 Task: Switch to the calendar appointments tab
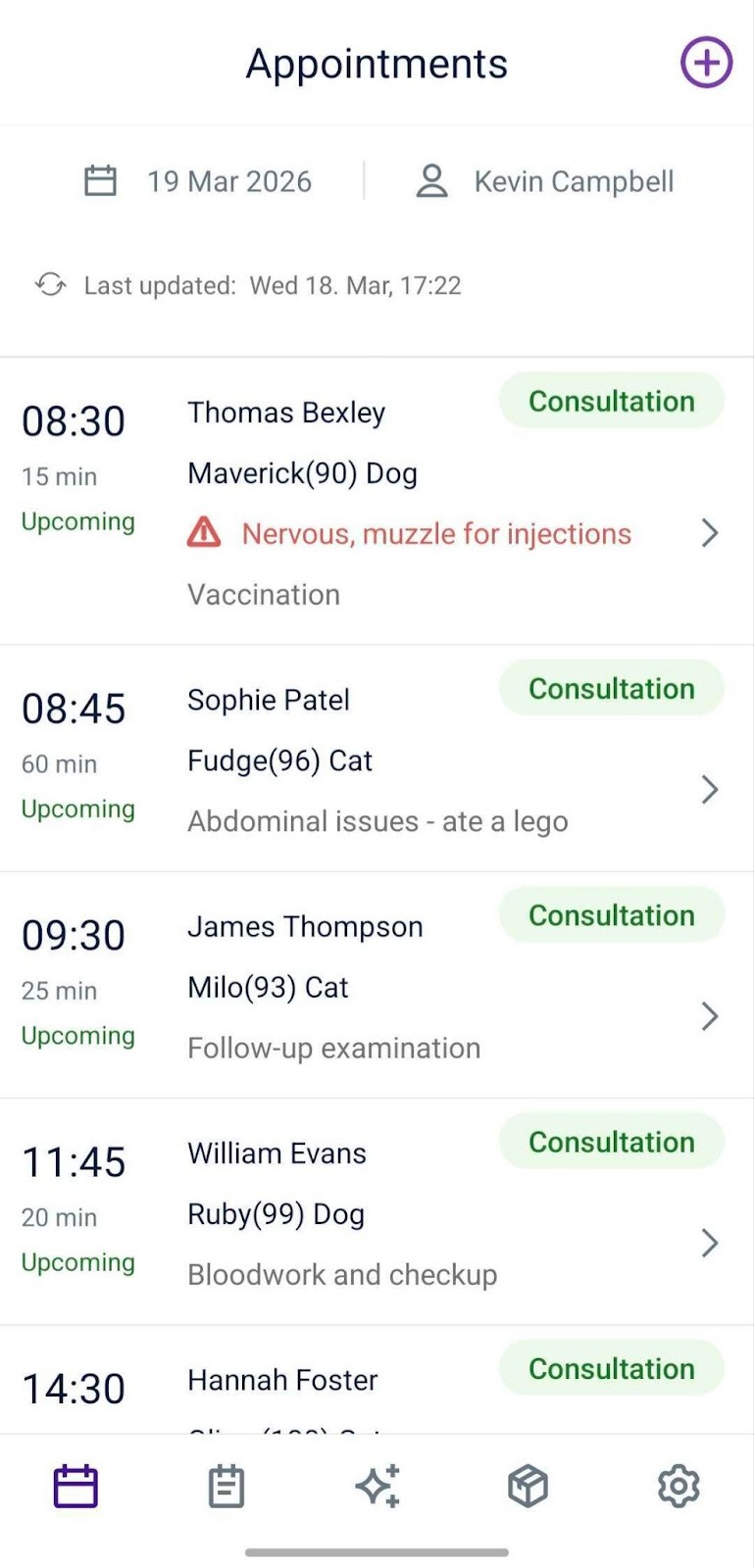pos(75,1487)
